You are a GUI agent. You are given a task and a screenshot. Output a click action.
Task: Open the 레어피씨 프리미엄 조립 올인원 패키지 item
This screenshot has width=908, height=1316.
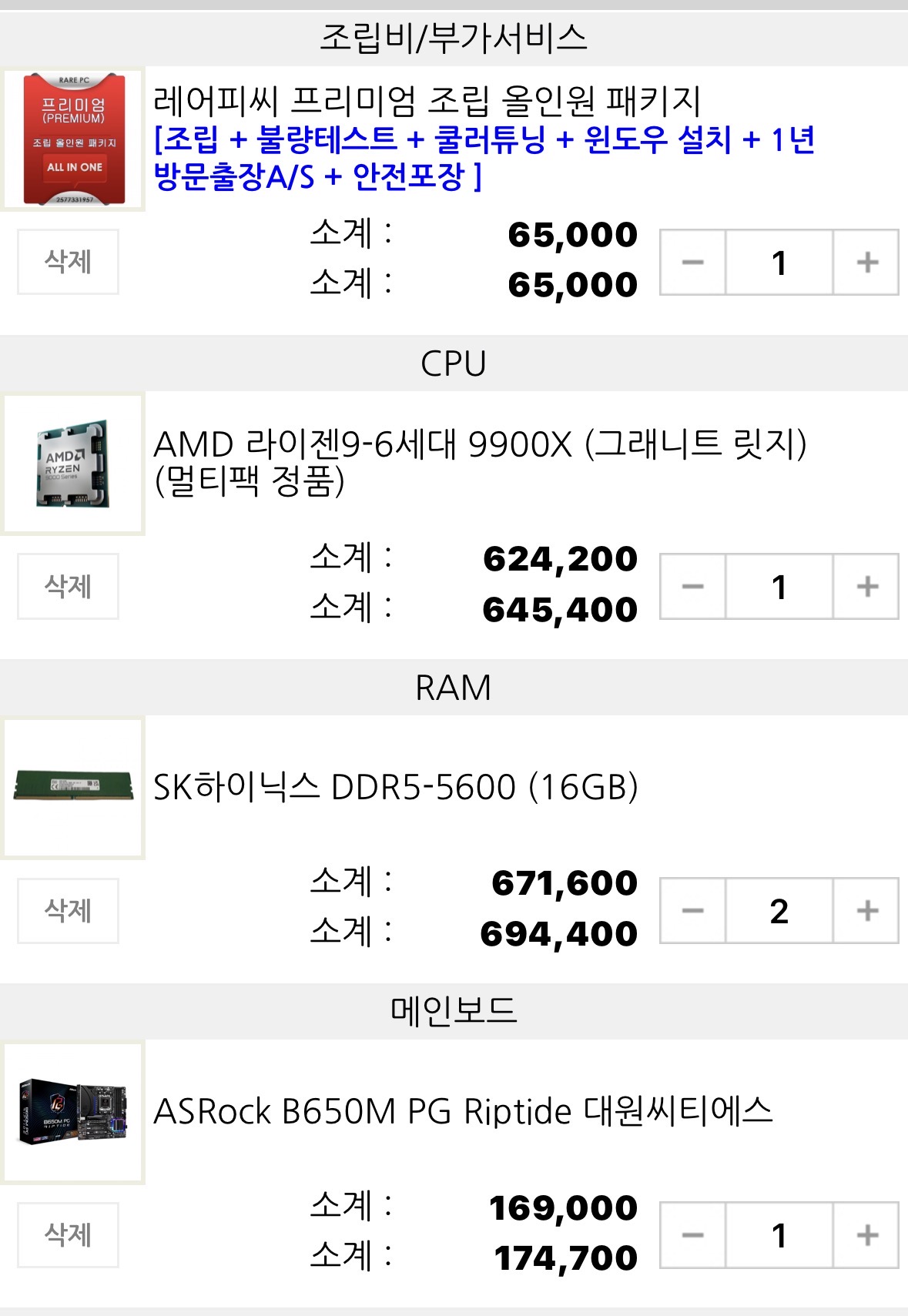click(x=426, y=101)
